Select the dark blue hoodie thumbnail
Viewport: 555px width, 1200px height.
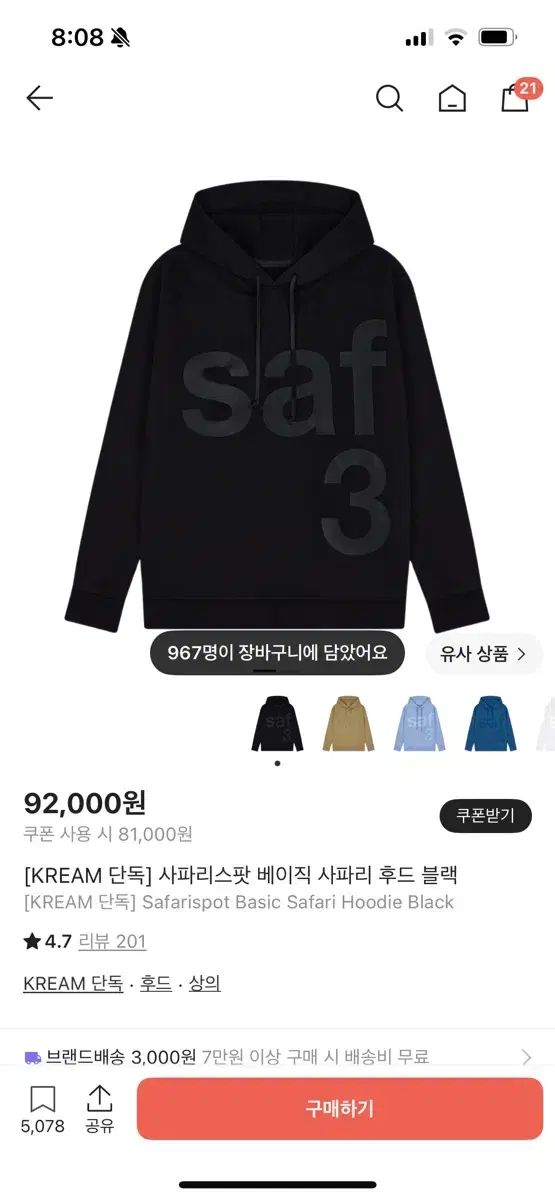490,722
